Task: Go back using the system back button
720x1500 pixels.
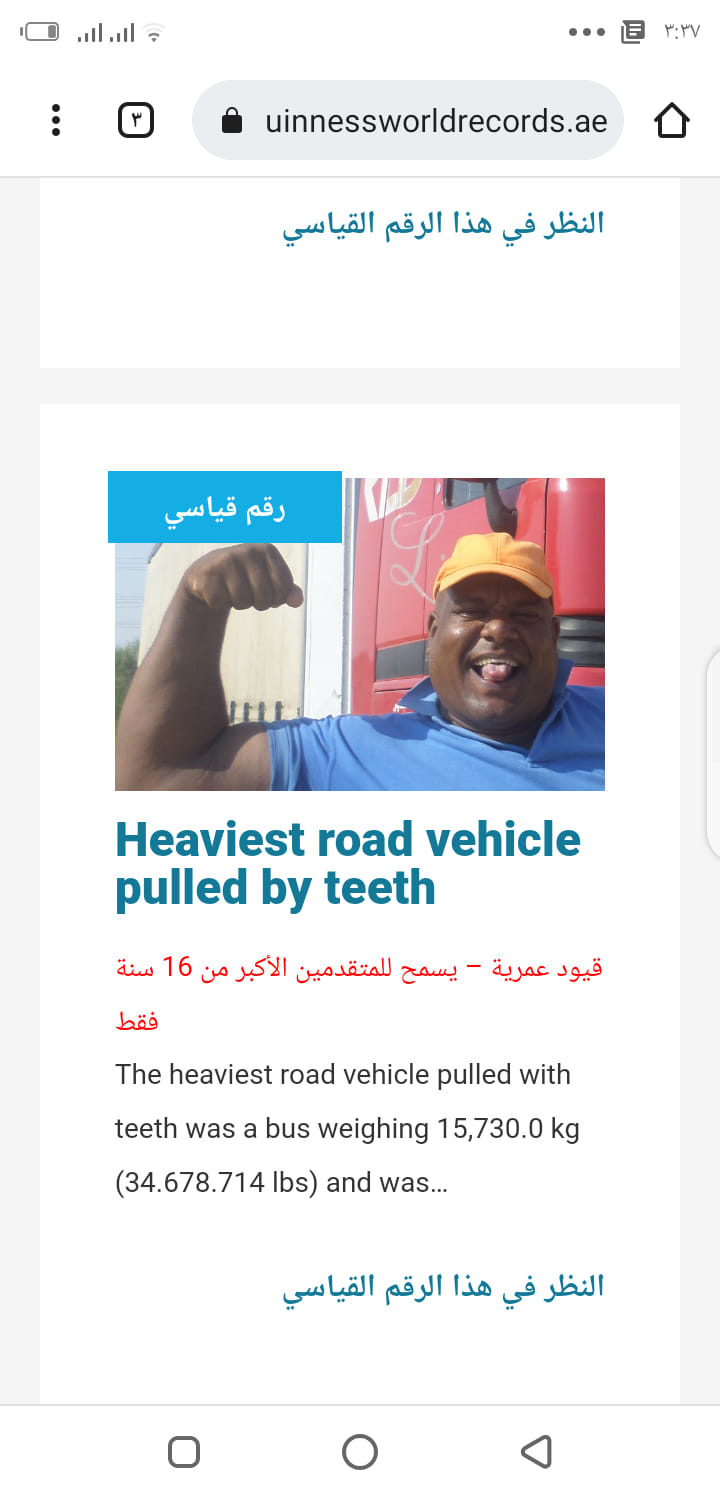Action: [x=536, y=1451]
